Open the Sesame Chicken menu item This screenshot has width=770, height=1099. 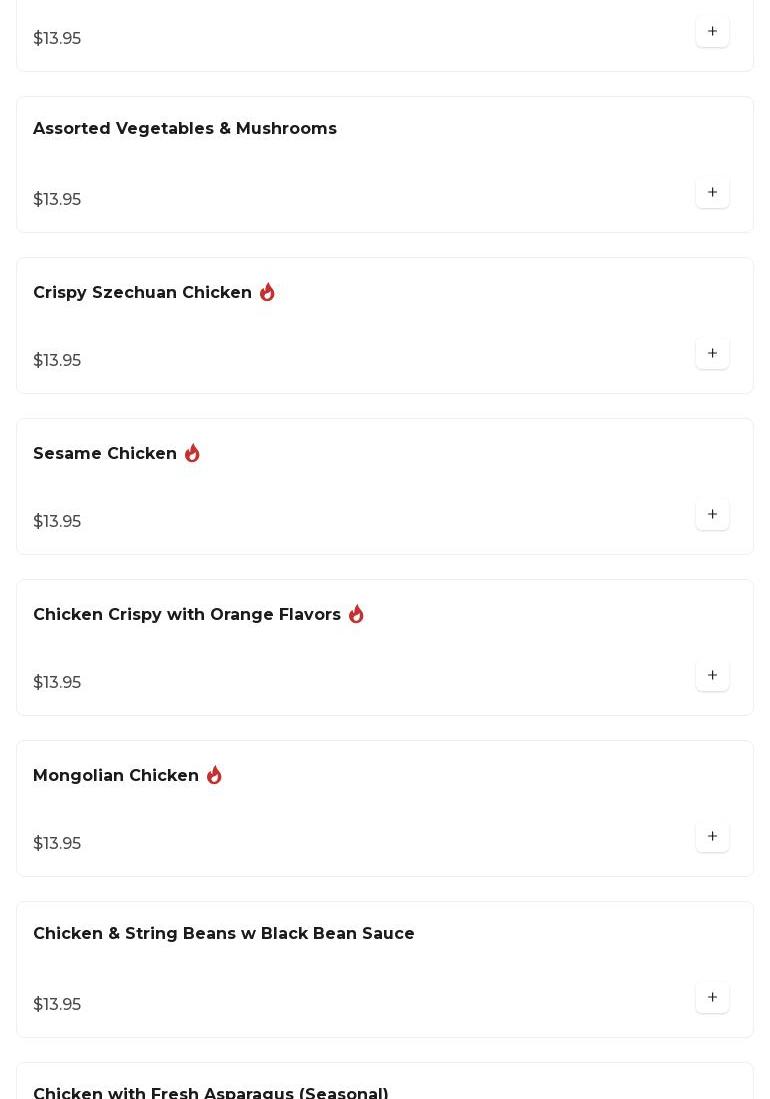pos(105,454)
